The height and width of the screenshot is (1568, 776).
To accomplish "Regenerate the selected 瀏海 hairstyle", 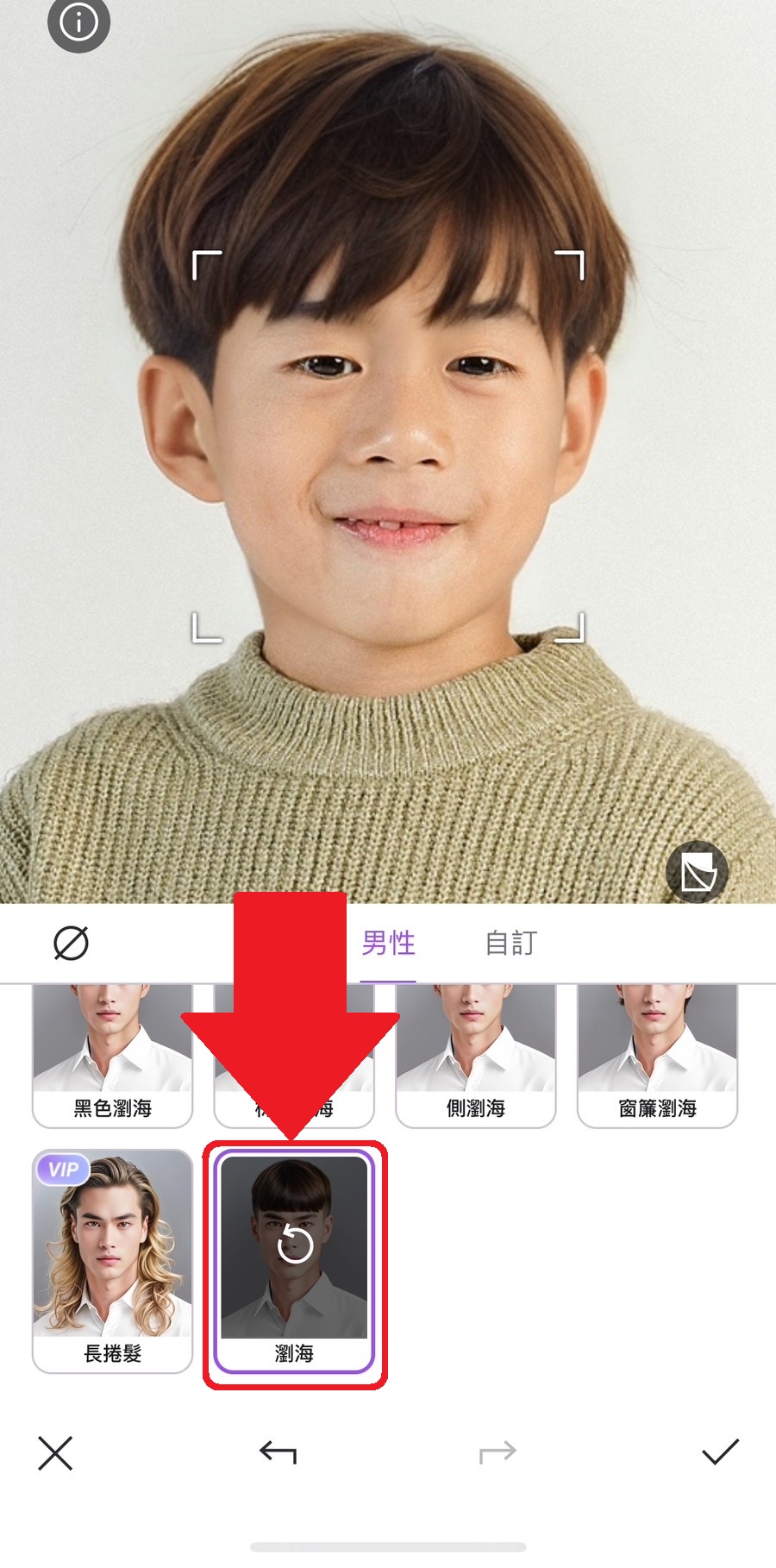I will click(294, 1246).
